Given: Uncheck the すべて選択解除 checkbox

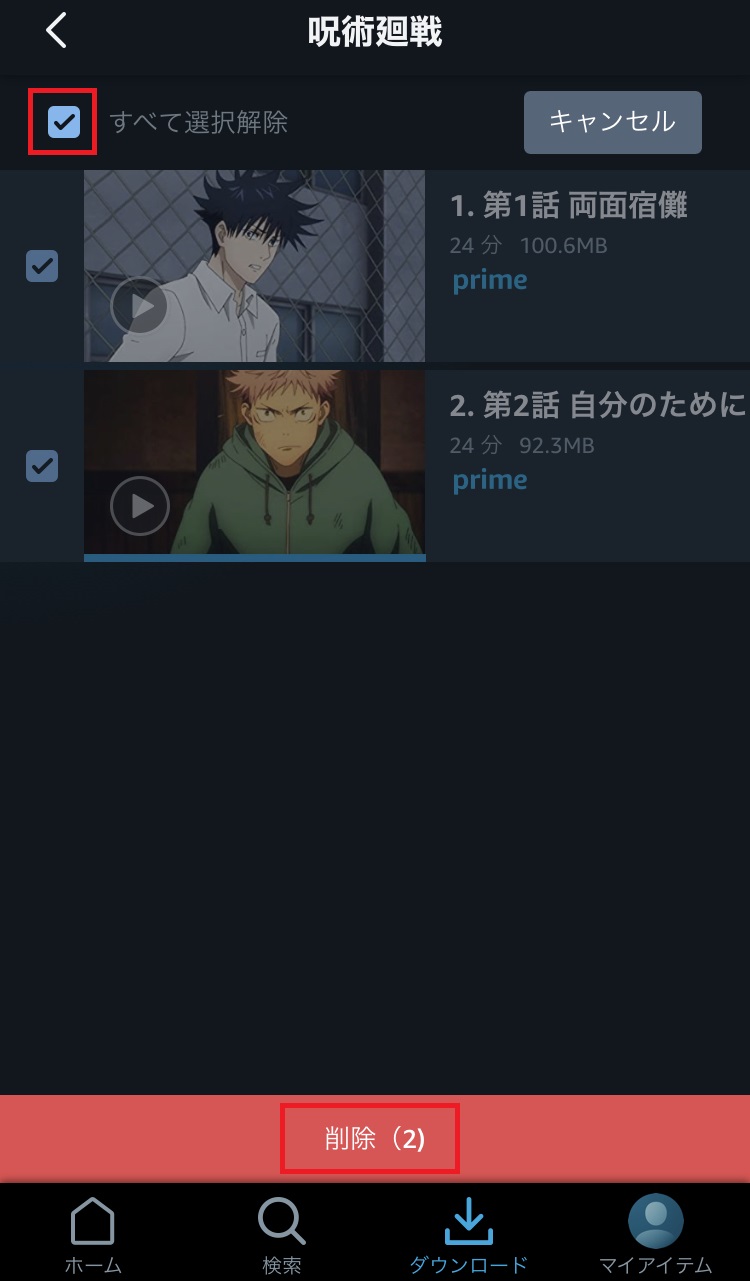Looking at the screenshot, I should coord(64,122).
